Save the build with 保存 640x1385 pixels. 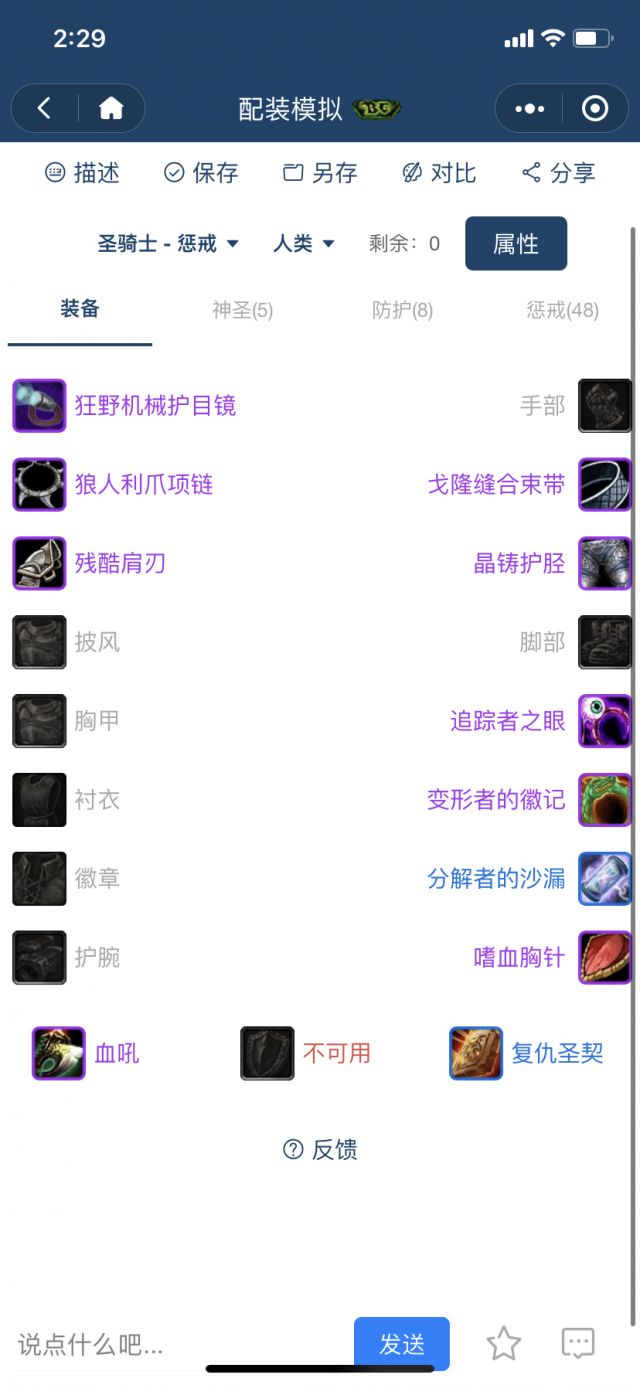pos(201,173)
